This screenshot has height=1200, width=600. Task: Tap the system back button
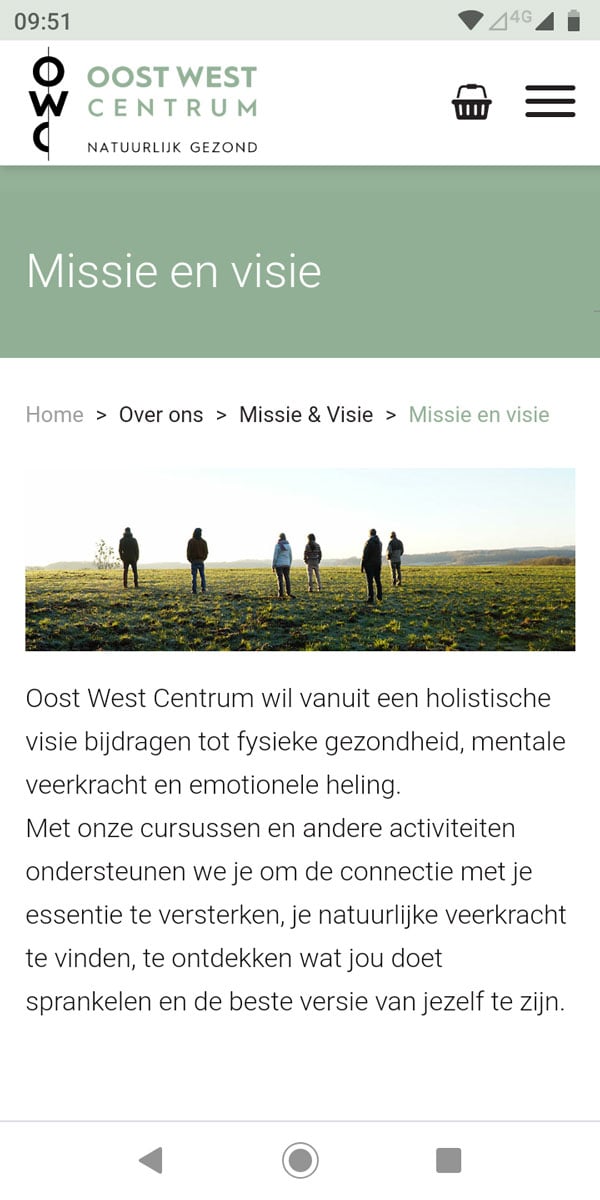click(x=150, y=1160)
